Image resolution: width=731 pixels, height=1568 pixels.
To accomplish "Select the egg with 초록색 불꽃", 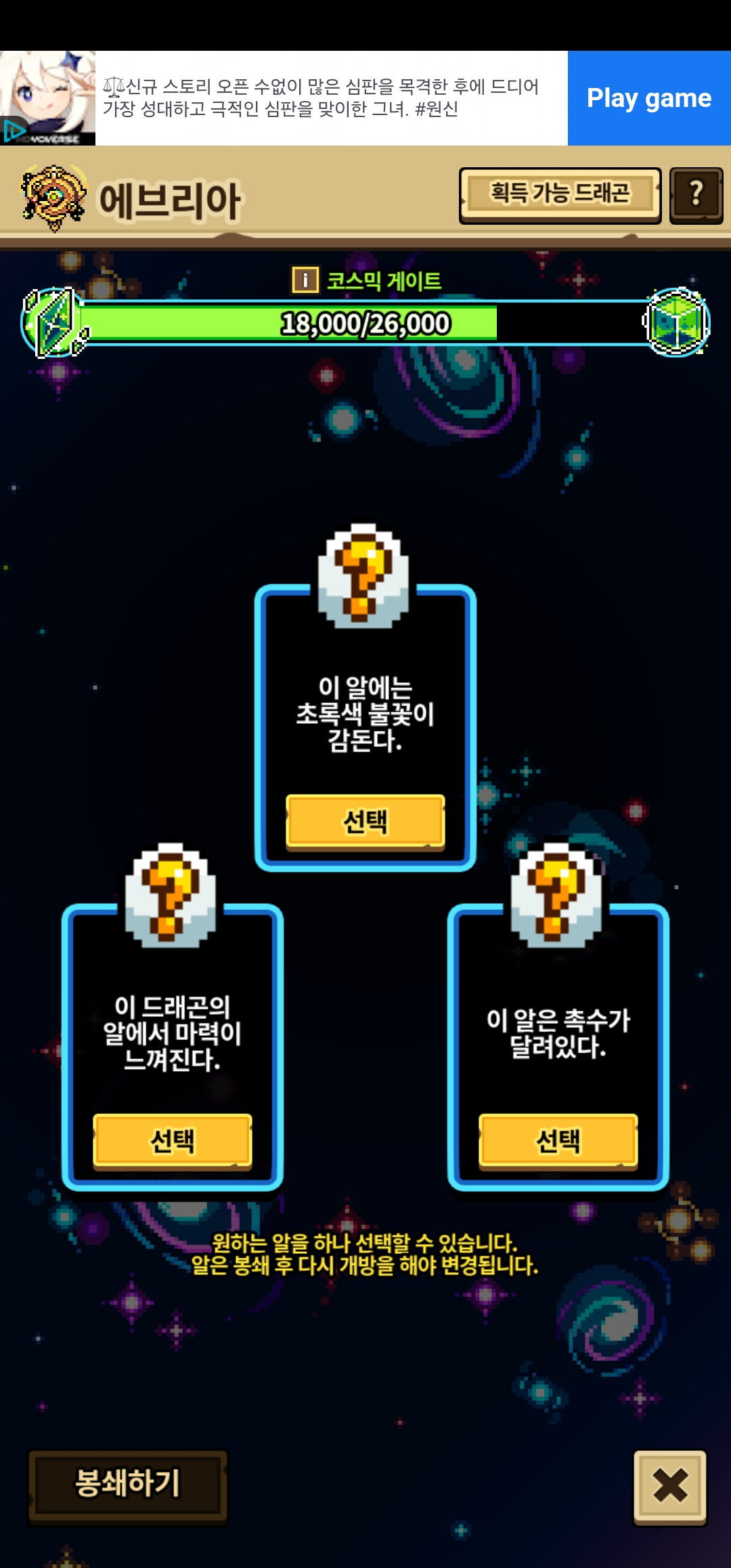I will point(365,821).
